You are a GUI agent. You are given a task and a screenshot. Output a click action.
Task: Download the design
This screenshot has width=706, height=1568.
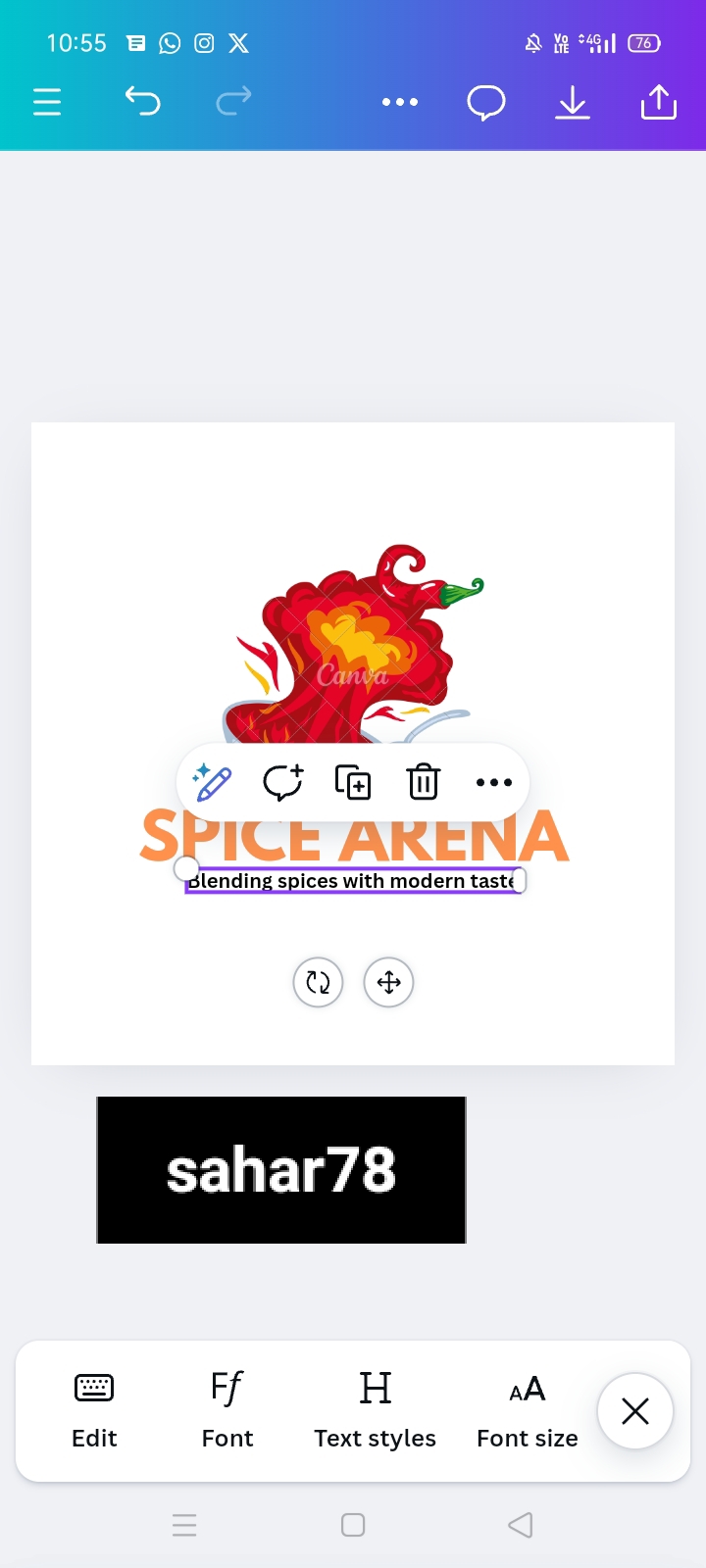[573, 102]
